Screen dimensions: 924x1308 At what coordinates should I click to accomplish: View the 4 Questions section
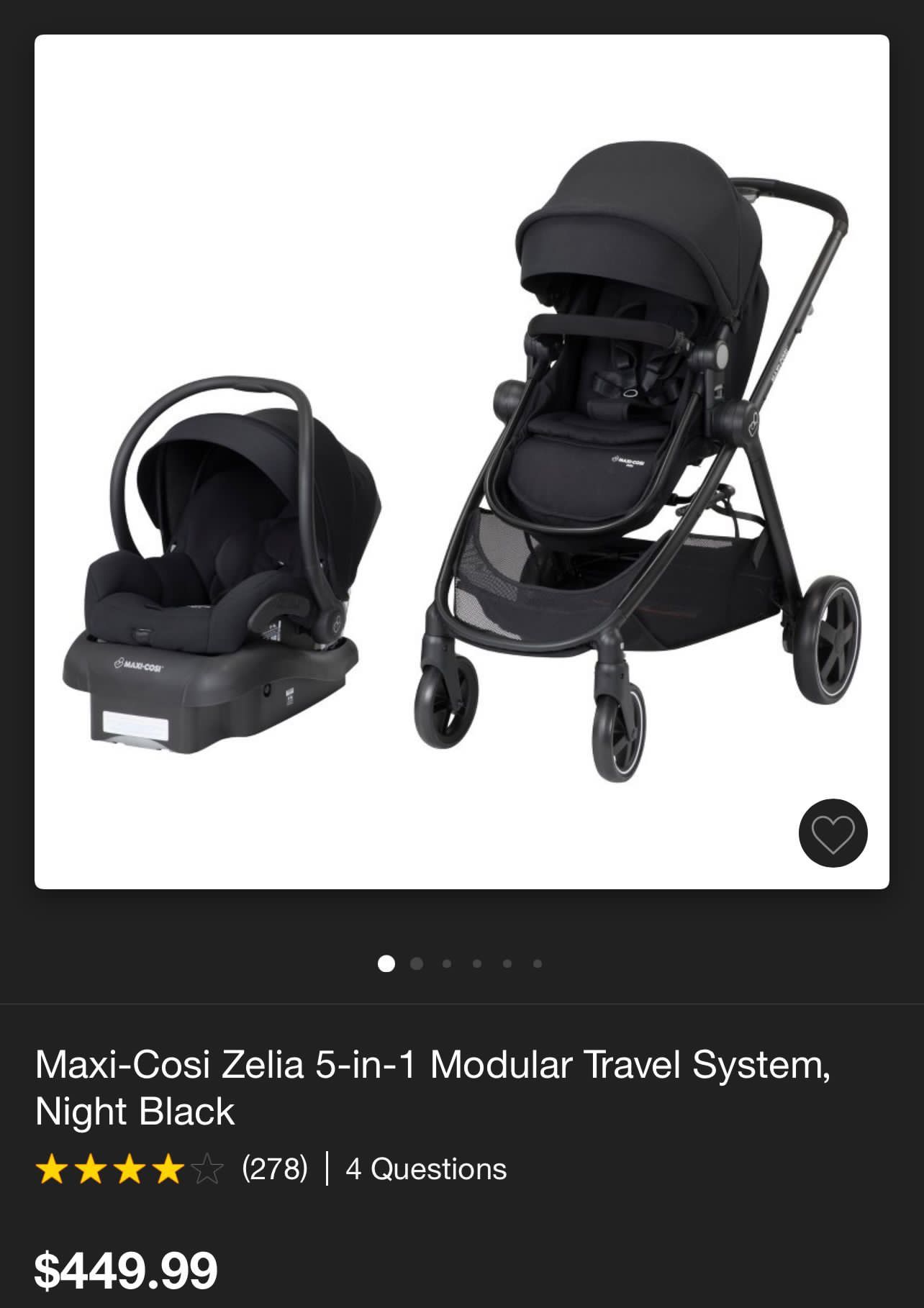click(426, 1169)
